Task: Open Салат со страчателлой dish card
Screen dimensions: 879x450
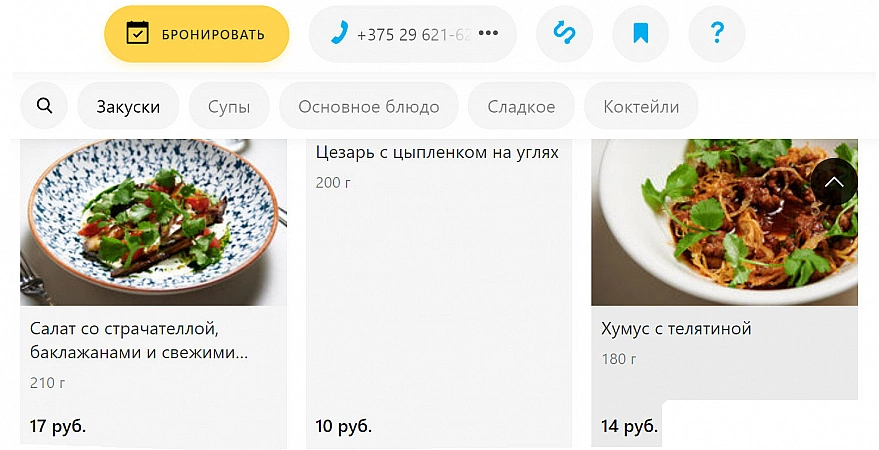Action: [153, 290]
